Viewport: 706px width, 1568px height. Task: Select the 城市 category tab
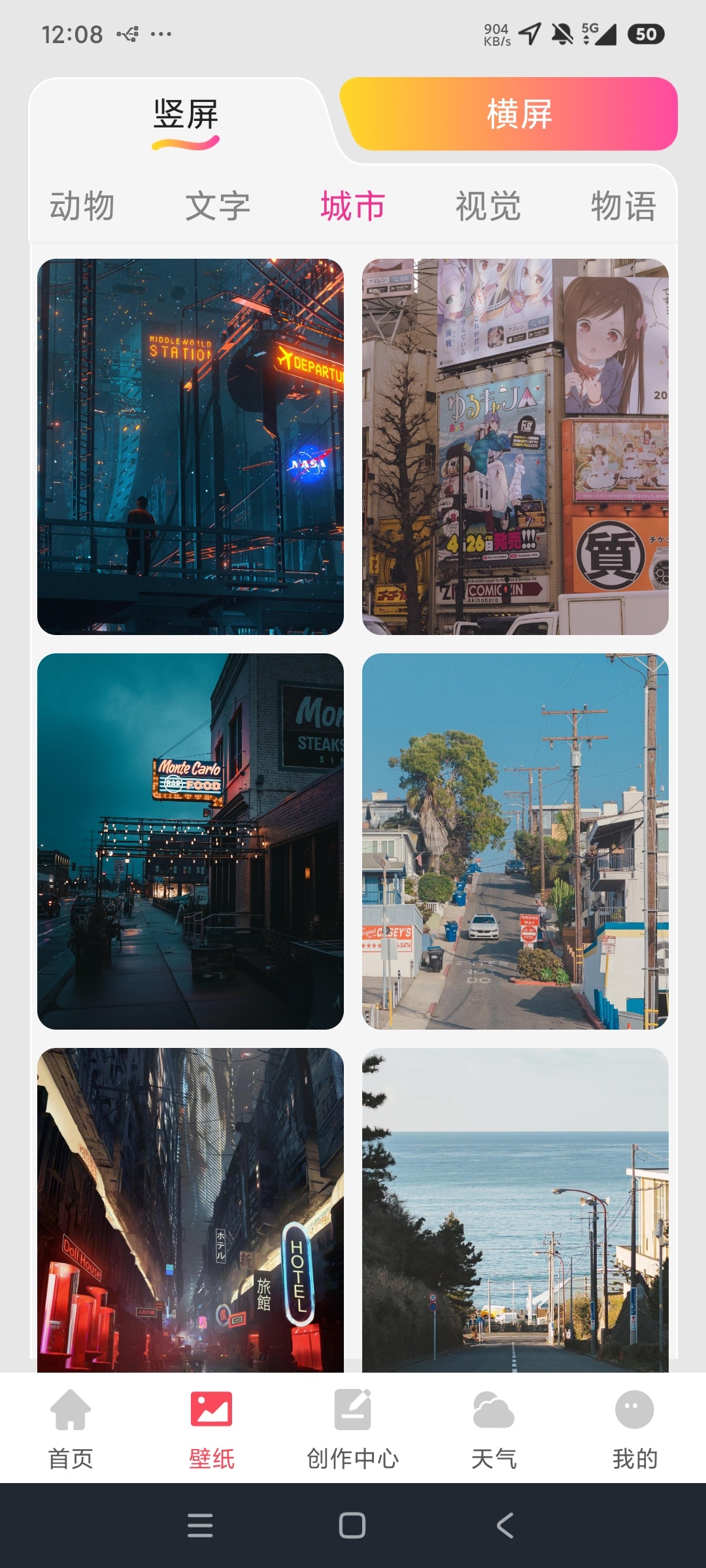pyautogui.click(x=353, y=206)
